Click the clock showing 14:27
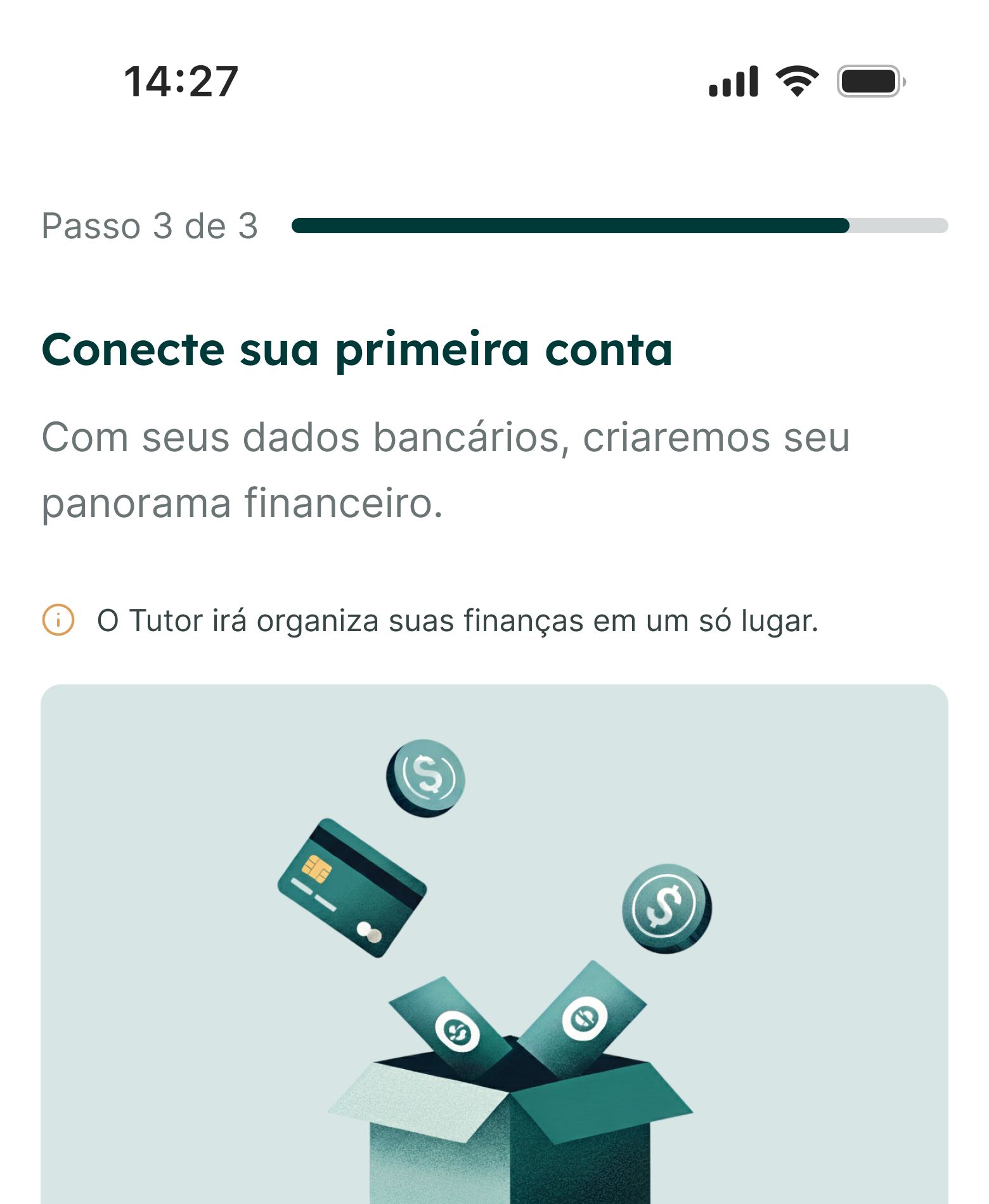The height and width of the screenshot is (1204, 989). point(179,80)
